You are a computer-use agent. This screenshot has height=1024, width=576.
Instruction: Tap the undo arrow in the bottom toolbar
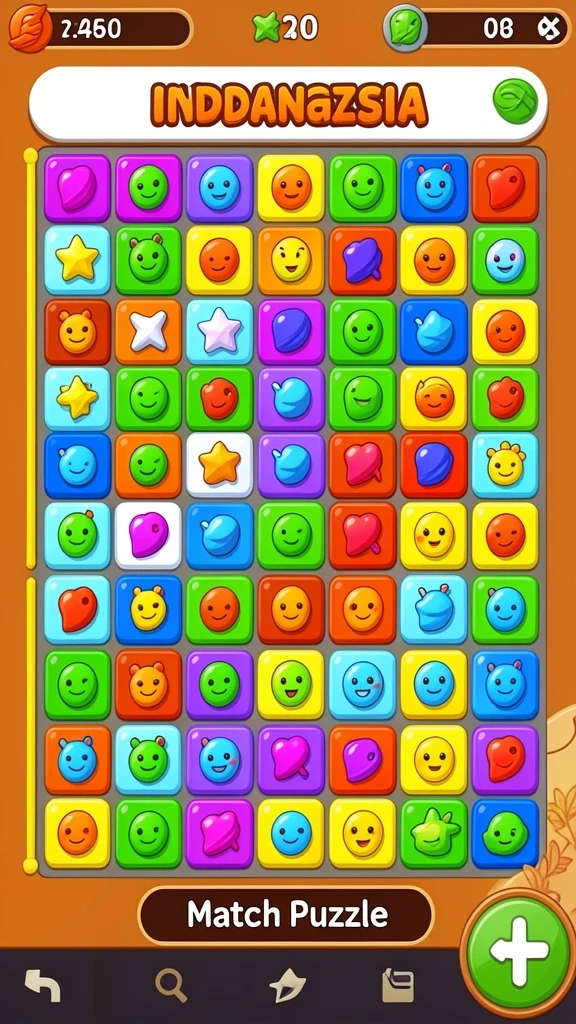click(x=42, y=986)
